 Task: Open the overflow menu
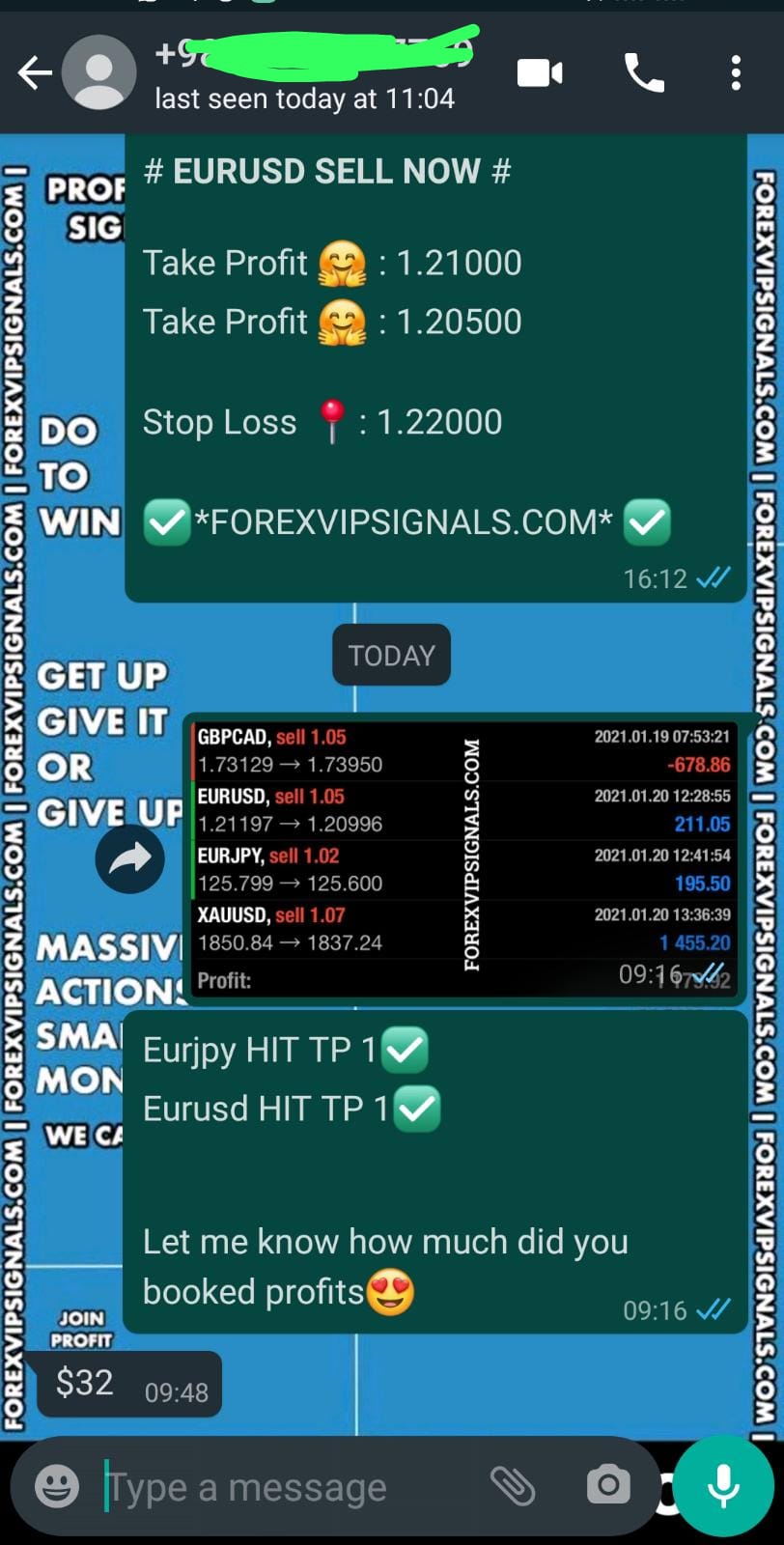[x=736, y=73]
